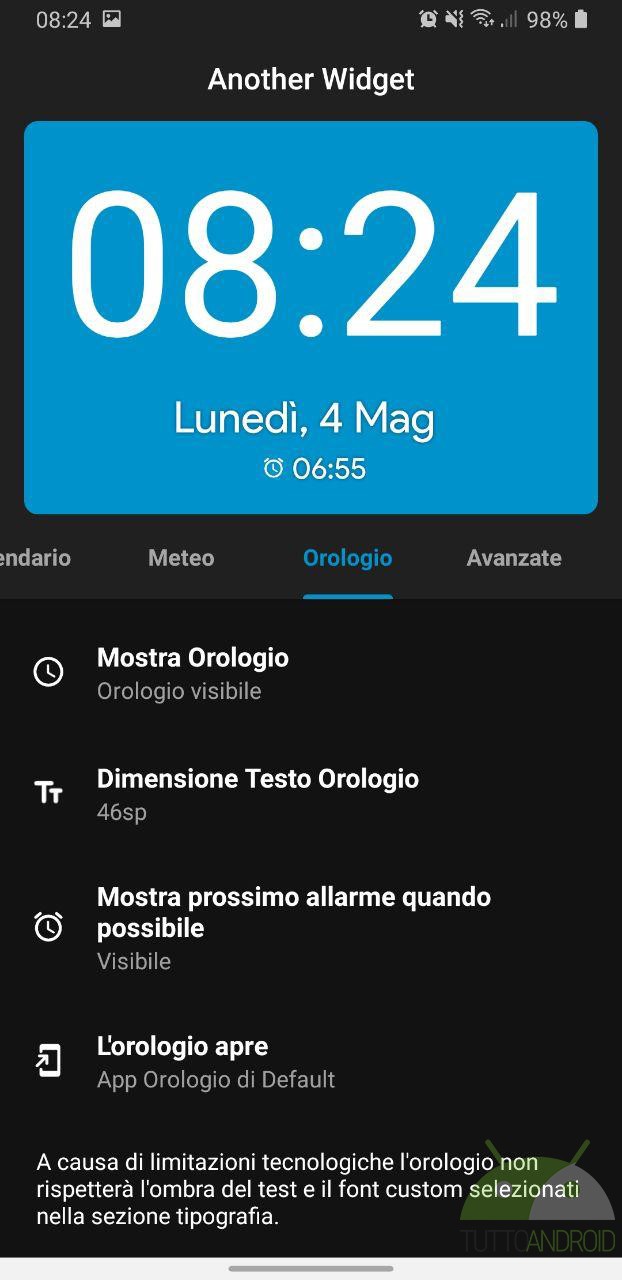Choose which app L'orologio apre
Viewport: 622px width, 1280px height.
[x=311, y=1062]
